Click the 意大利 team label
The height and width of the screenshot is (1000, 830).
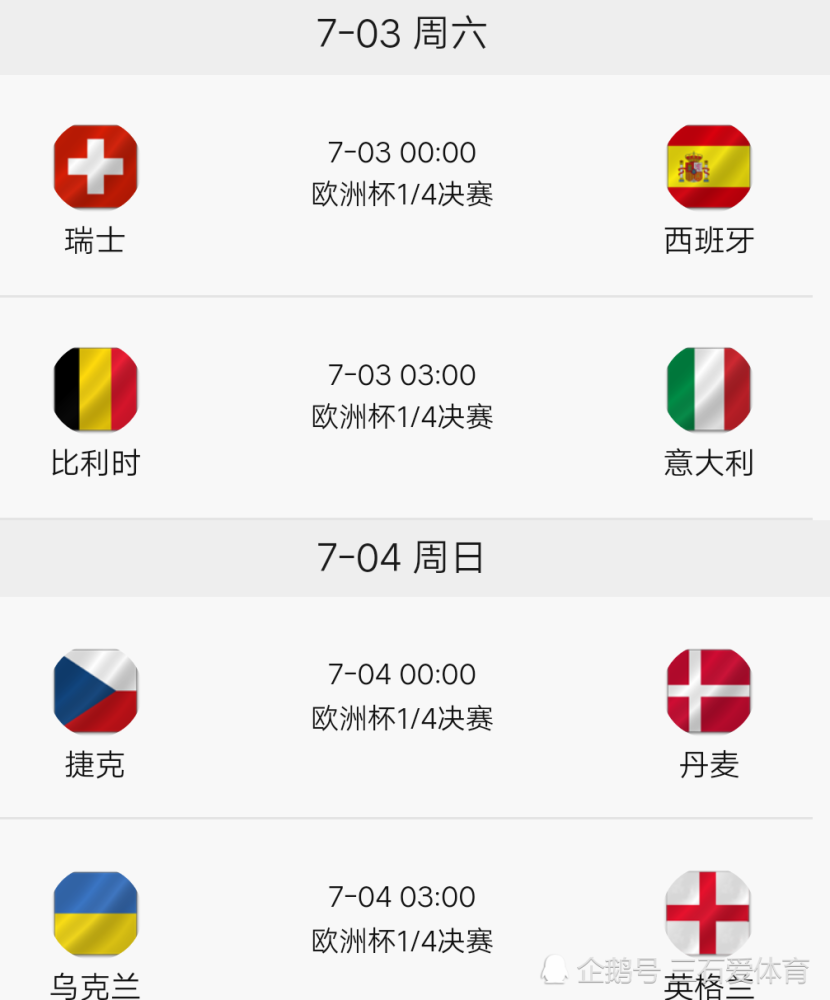[x=708, y=461]
